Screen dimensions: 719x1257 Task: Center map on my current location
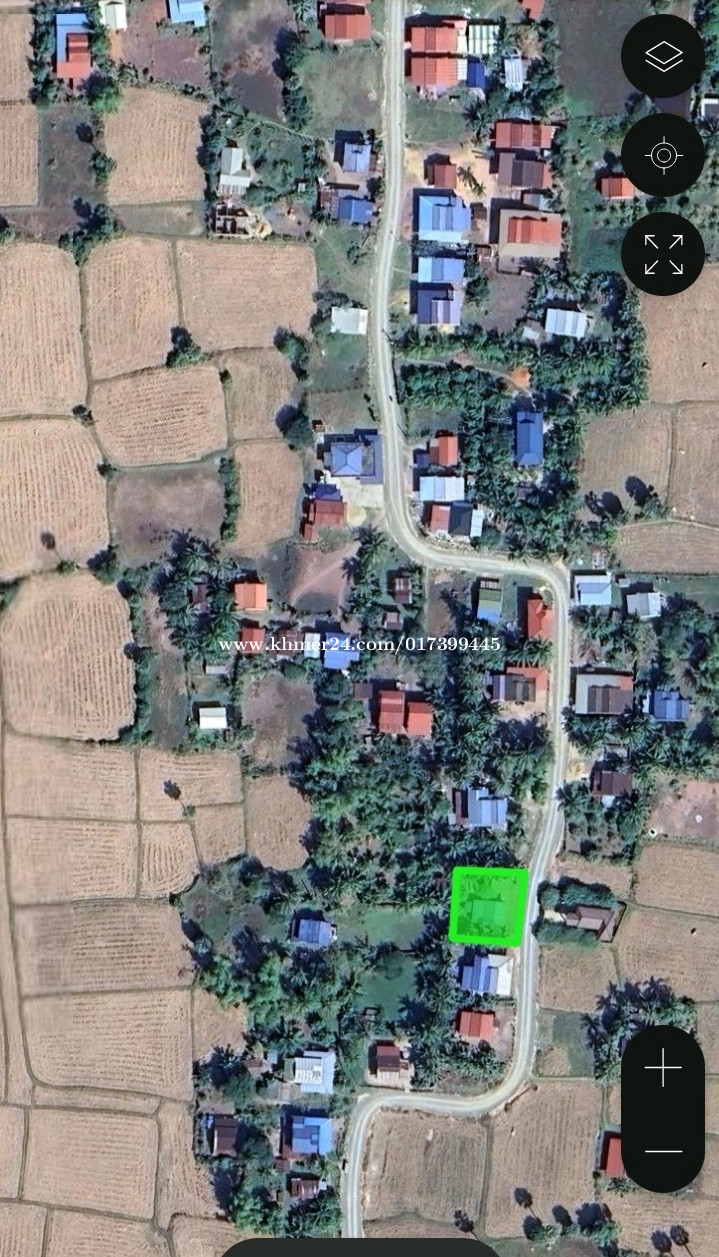click(663, 155)
